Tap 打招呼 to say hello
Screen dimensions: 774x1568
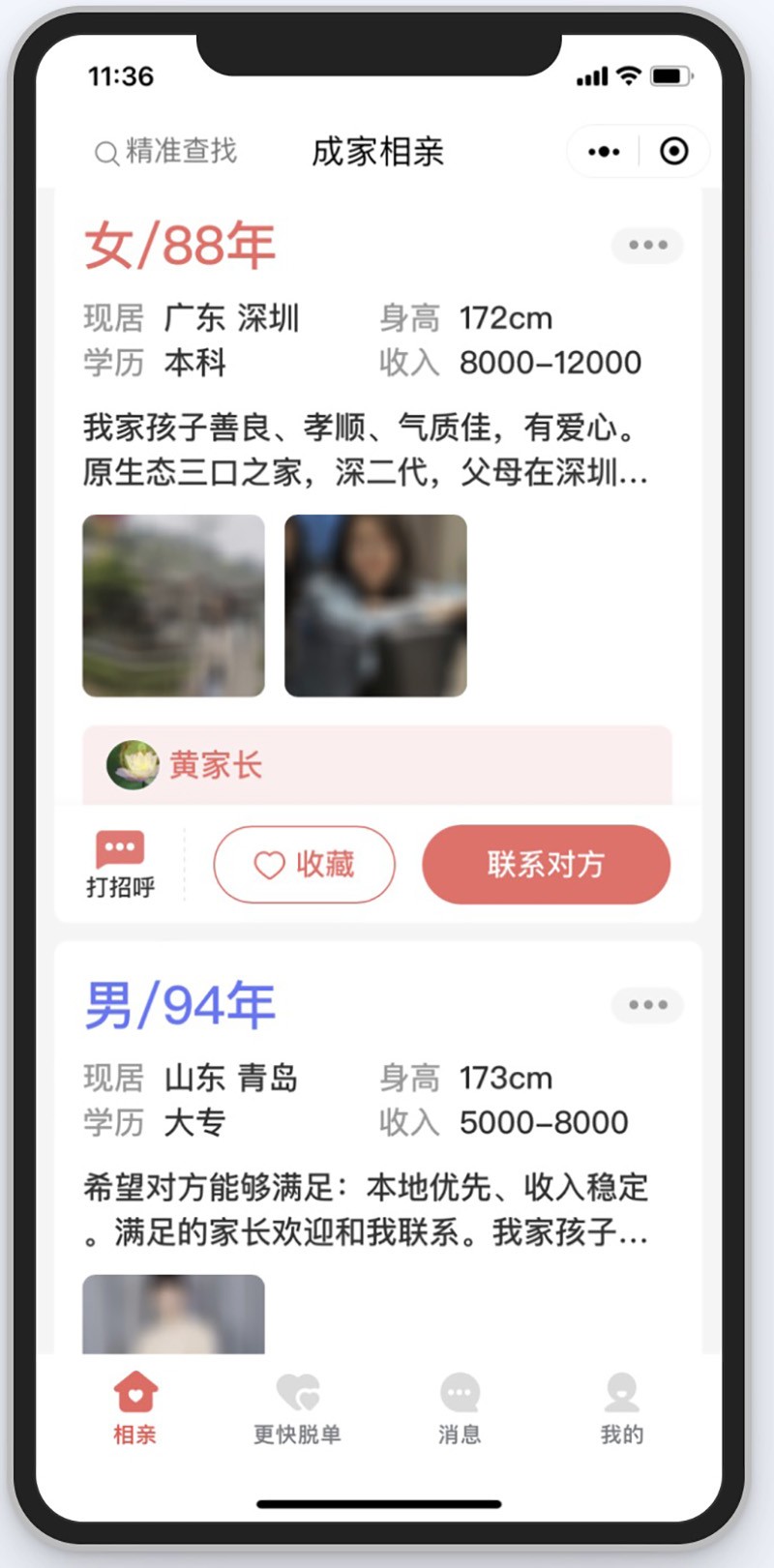120,864
